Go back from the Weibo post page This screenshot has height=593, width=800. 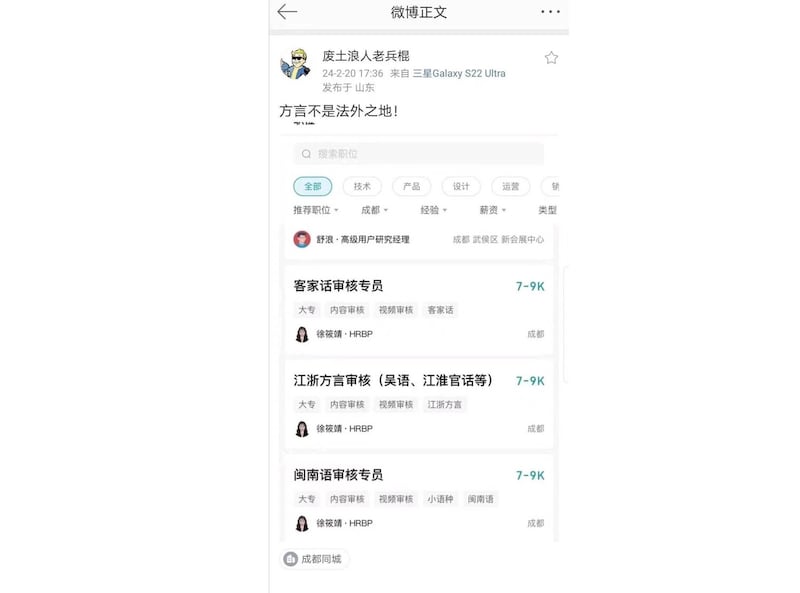(x=287, y=12)
